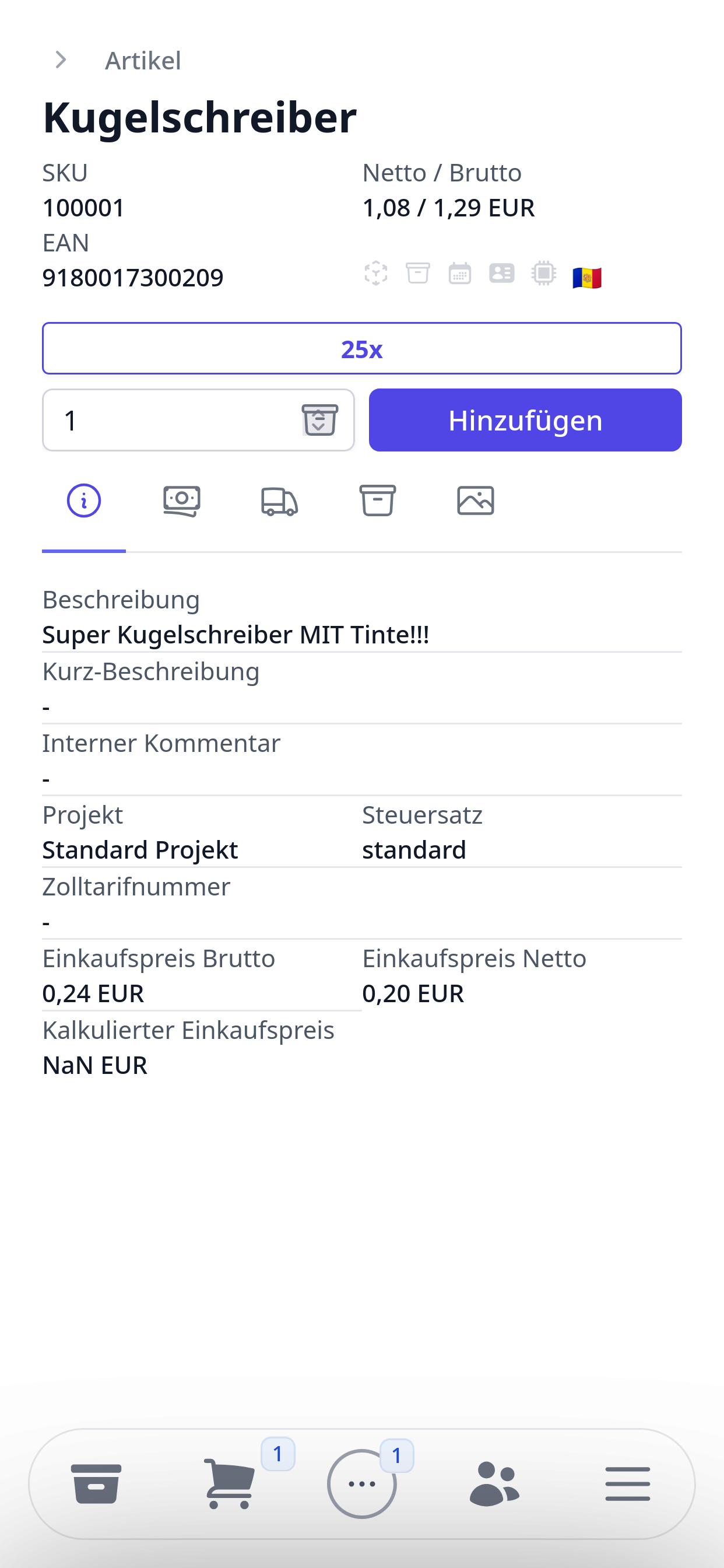Click the chip attribute icon
The image size is (724, 1568).
[543, 275]
